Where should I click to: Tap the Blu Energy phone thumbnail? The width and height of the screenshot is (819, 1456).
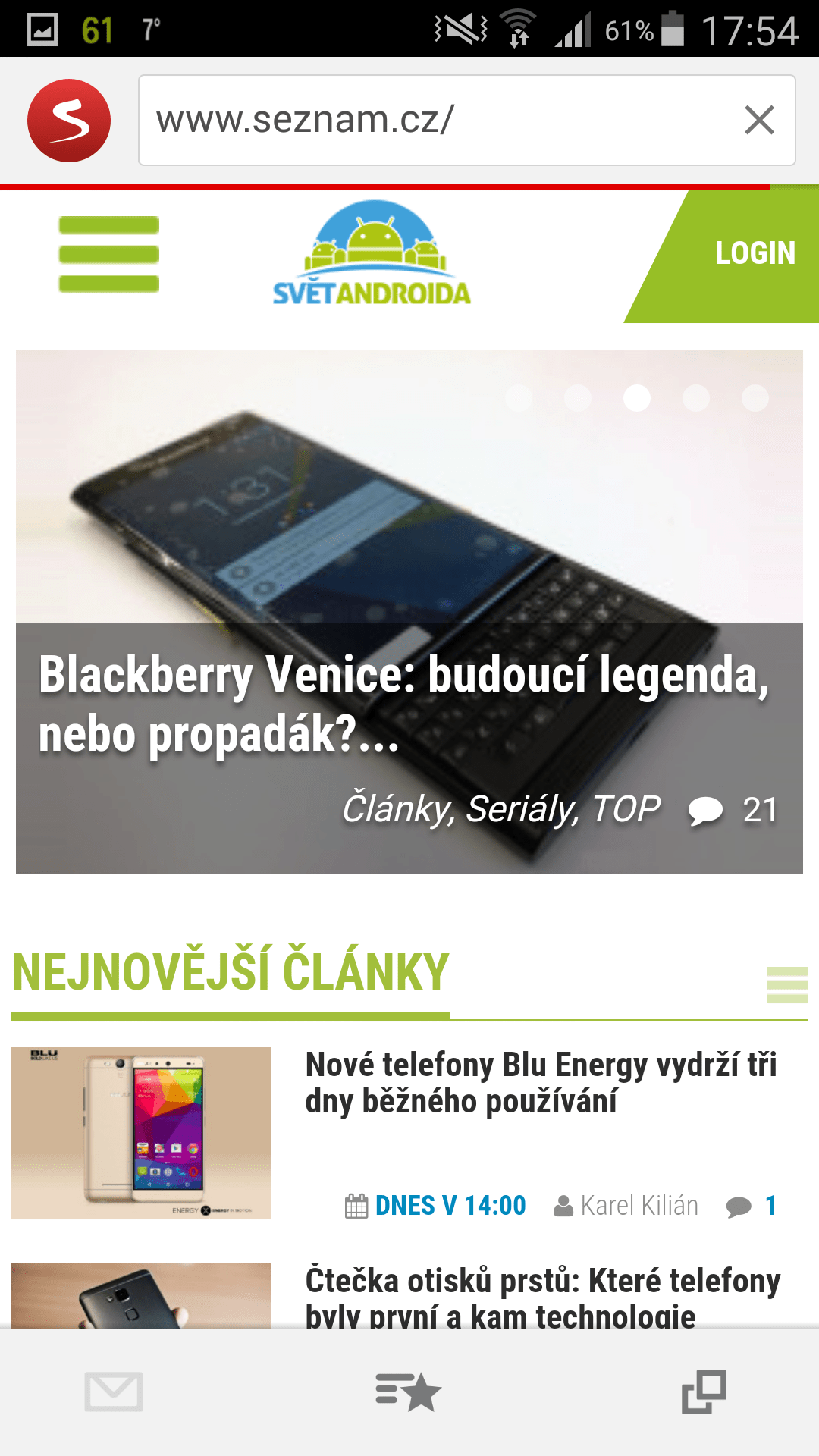click(141, 1132)
